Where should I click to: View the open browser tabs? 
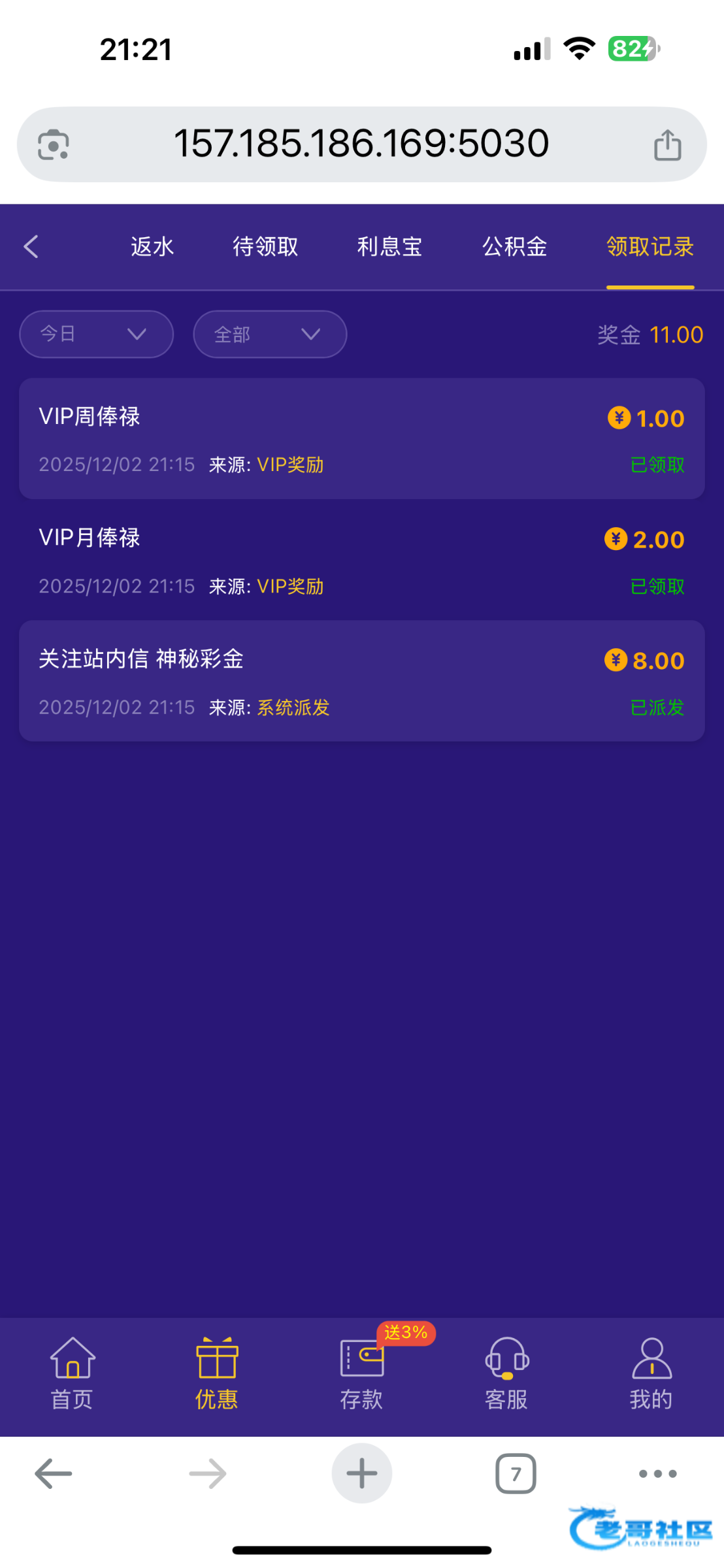click(x=516, y=1474)
